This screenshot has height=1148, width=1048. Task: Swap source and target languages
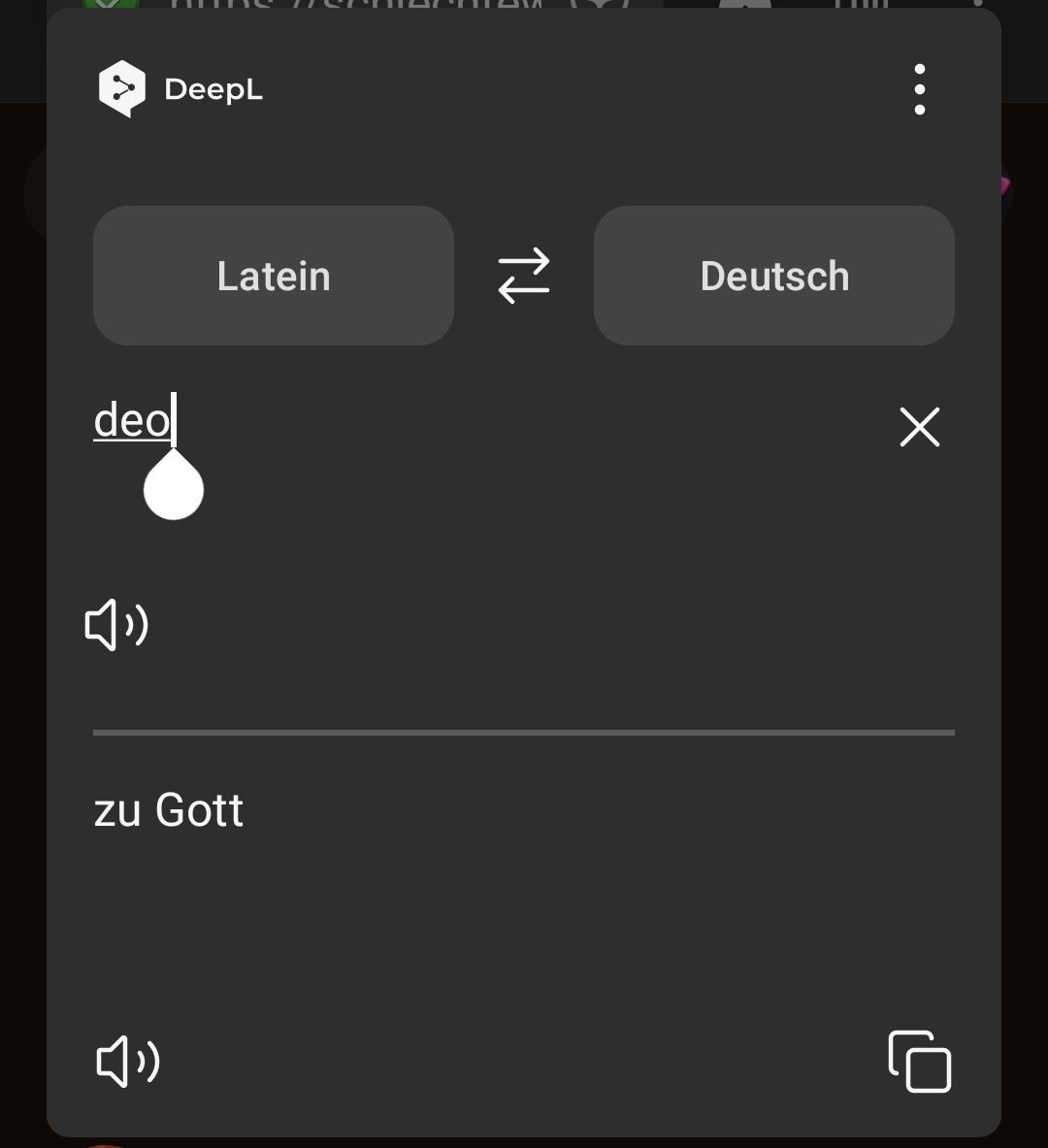pos(524,276)
